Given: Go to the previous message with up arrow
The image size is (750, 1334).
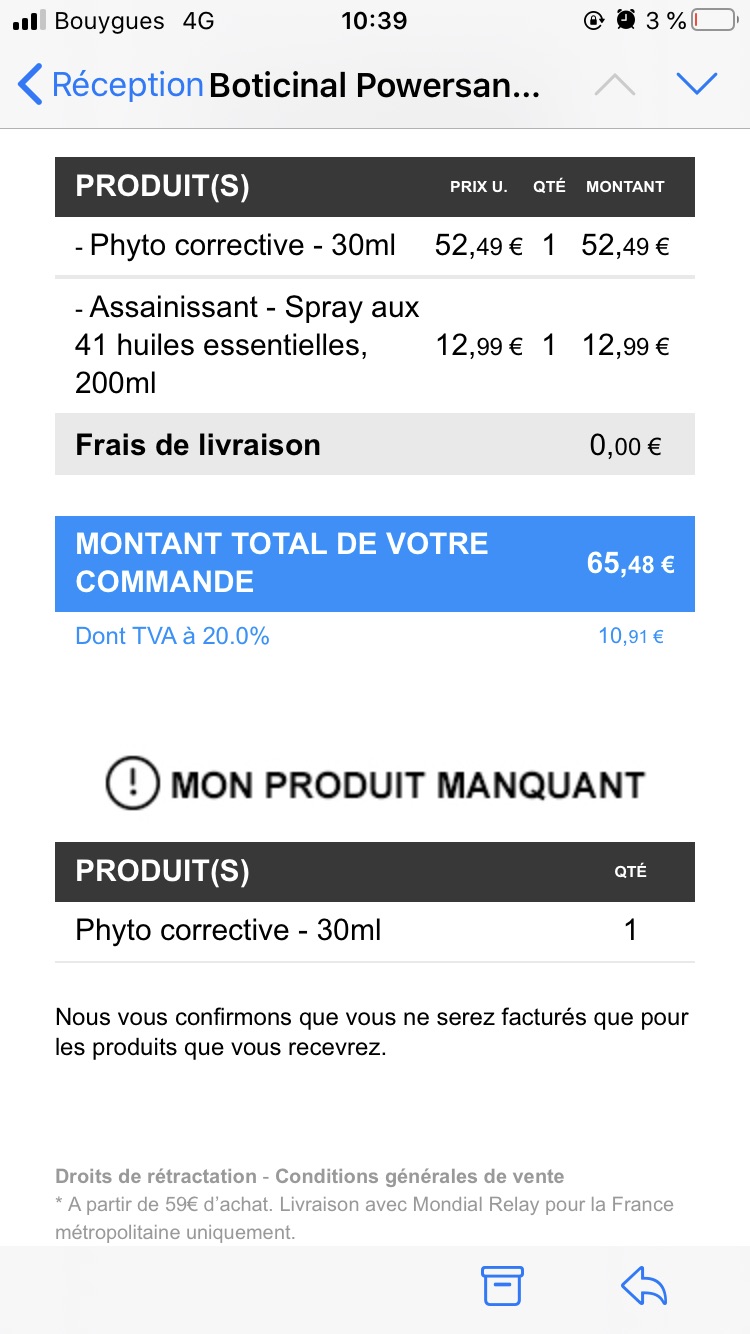Looking at the screenshot, I should click(615, 85).
